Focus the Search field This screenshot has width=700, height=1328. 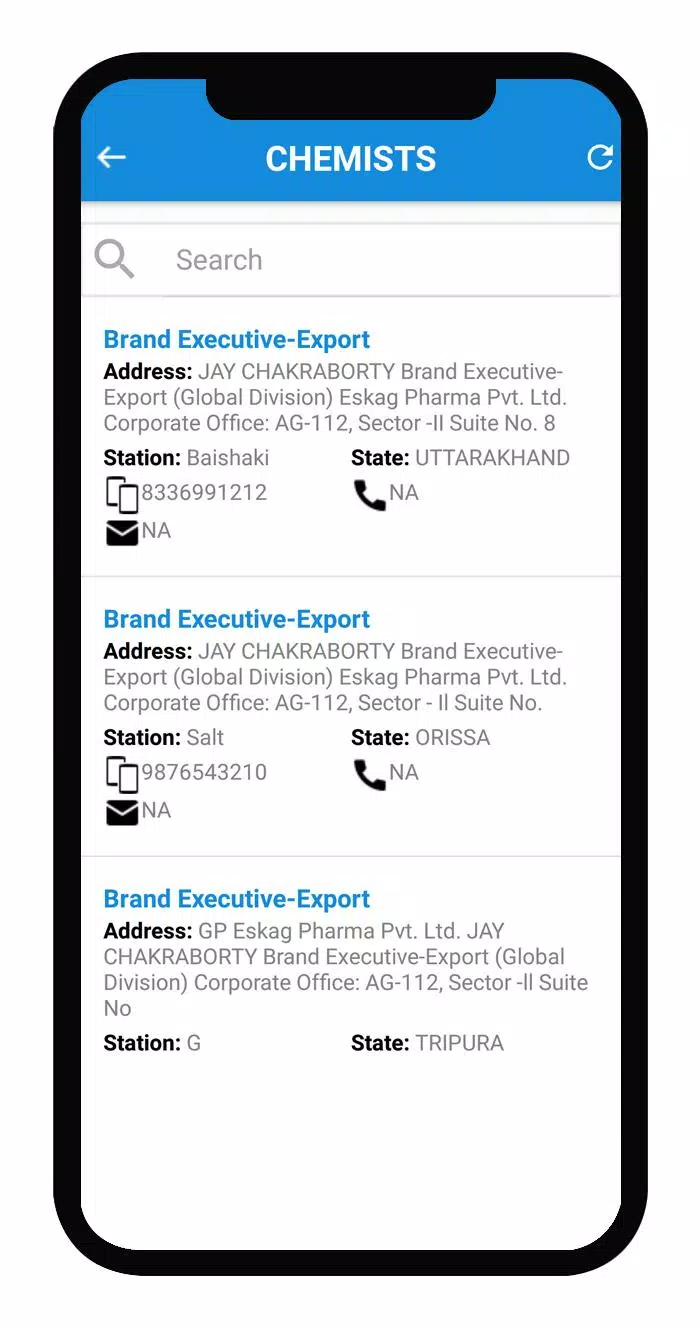[x=390, y=260]
